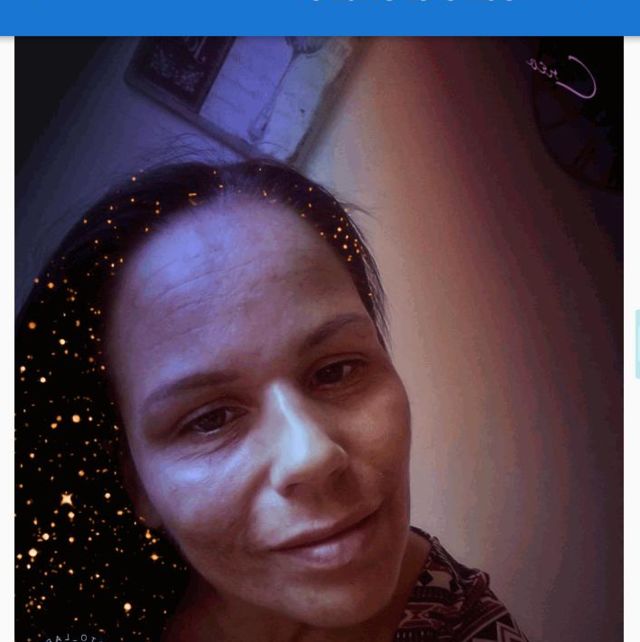Open the selfie photo full screen
This screenshot has width=640, height=642.
coord(319,340)
